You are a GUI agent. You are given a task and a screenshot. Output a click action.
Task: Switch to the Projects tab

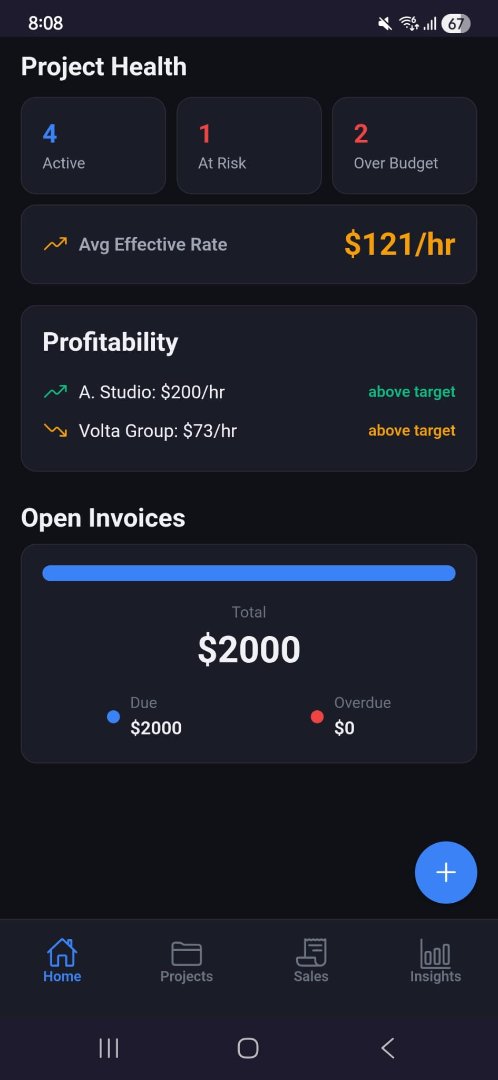(186, 962)
